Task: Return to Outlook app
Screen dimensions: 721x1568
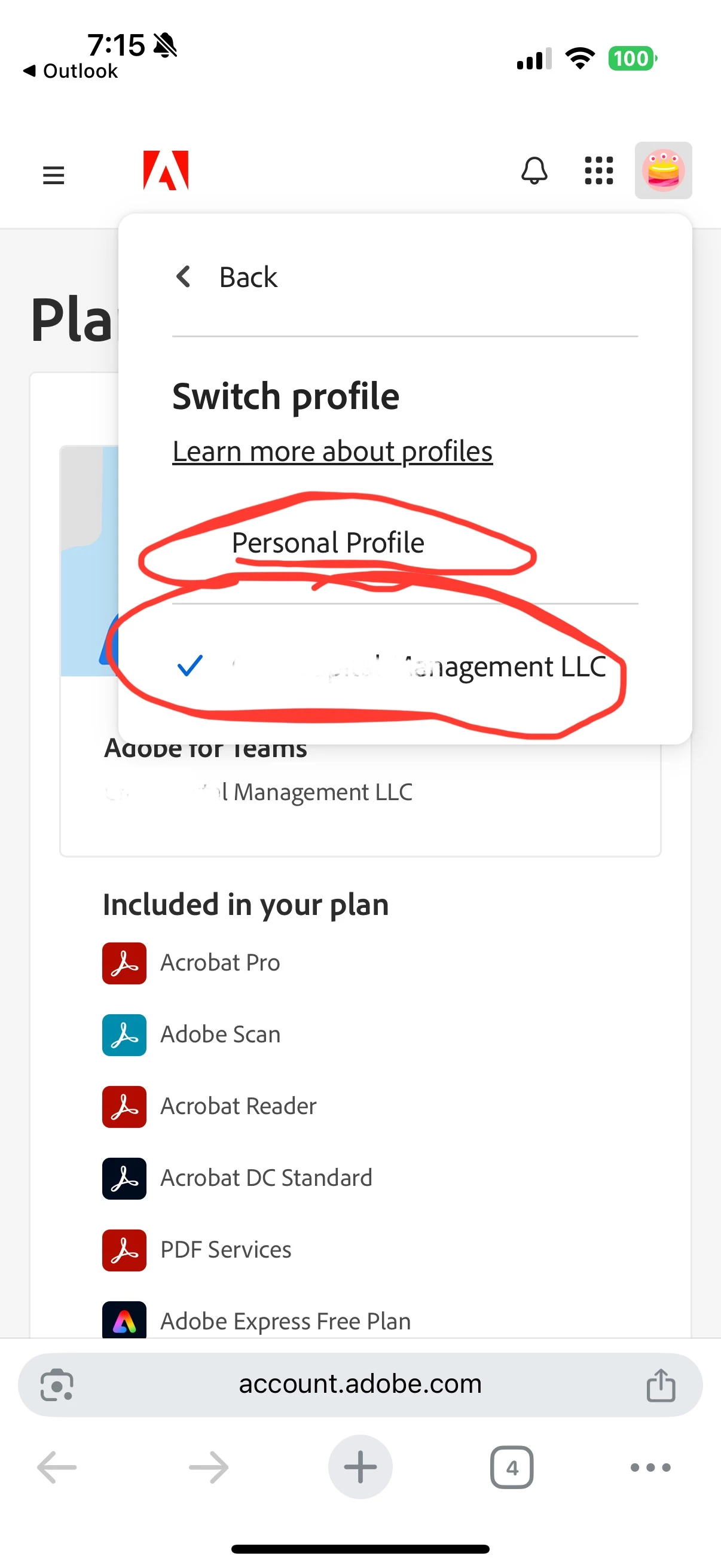Action: click(x=71, y=71)
